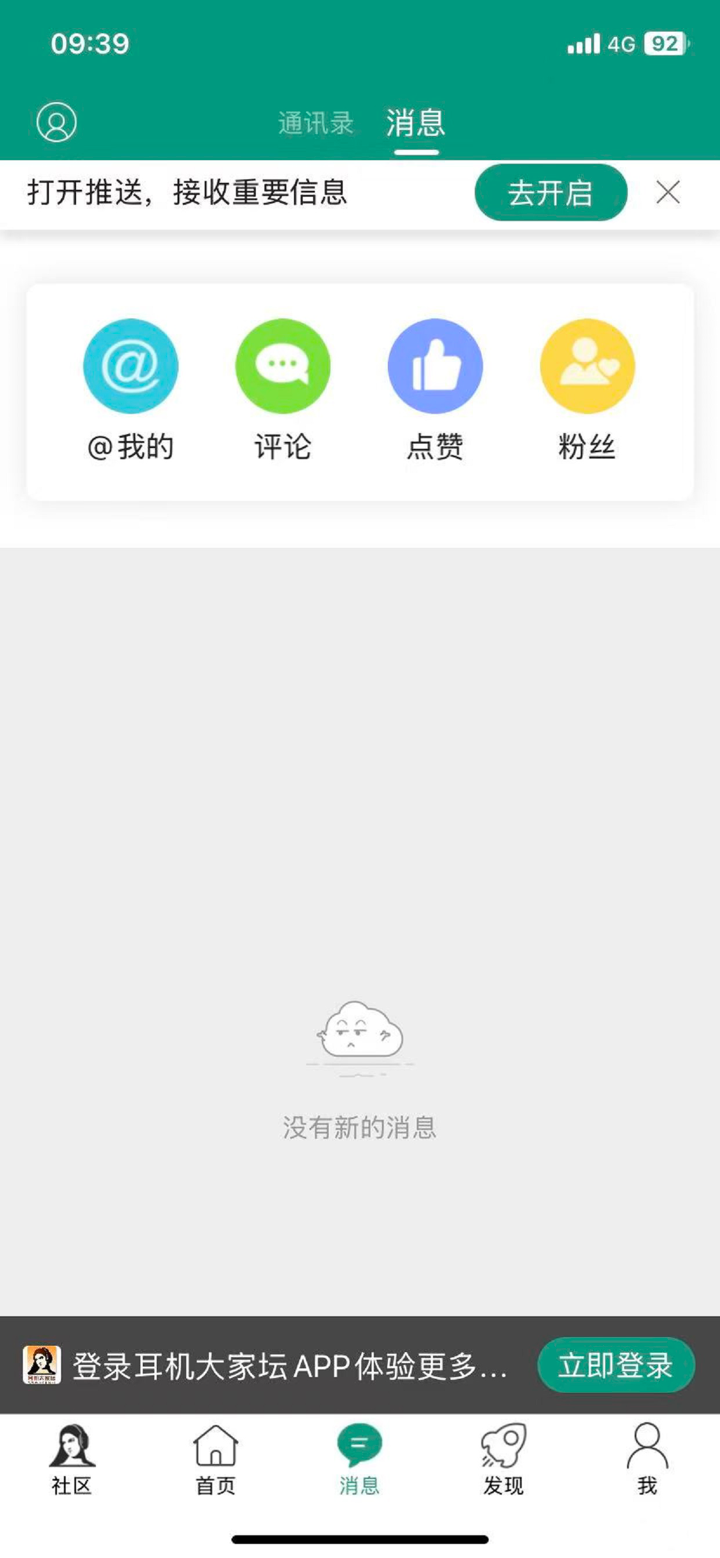Tap the home indicator bar at screen bottom

(360, 1541)
